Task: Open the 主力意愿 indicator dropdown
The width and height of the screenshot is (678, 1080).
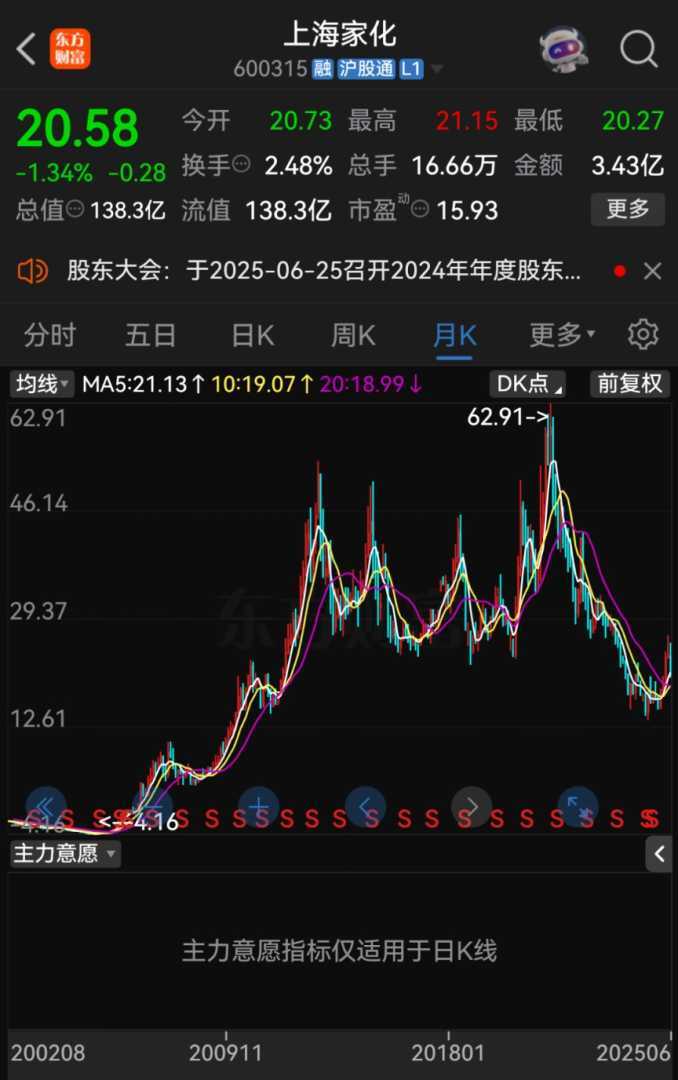Action: click(65, 854)
